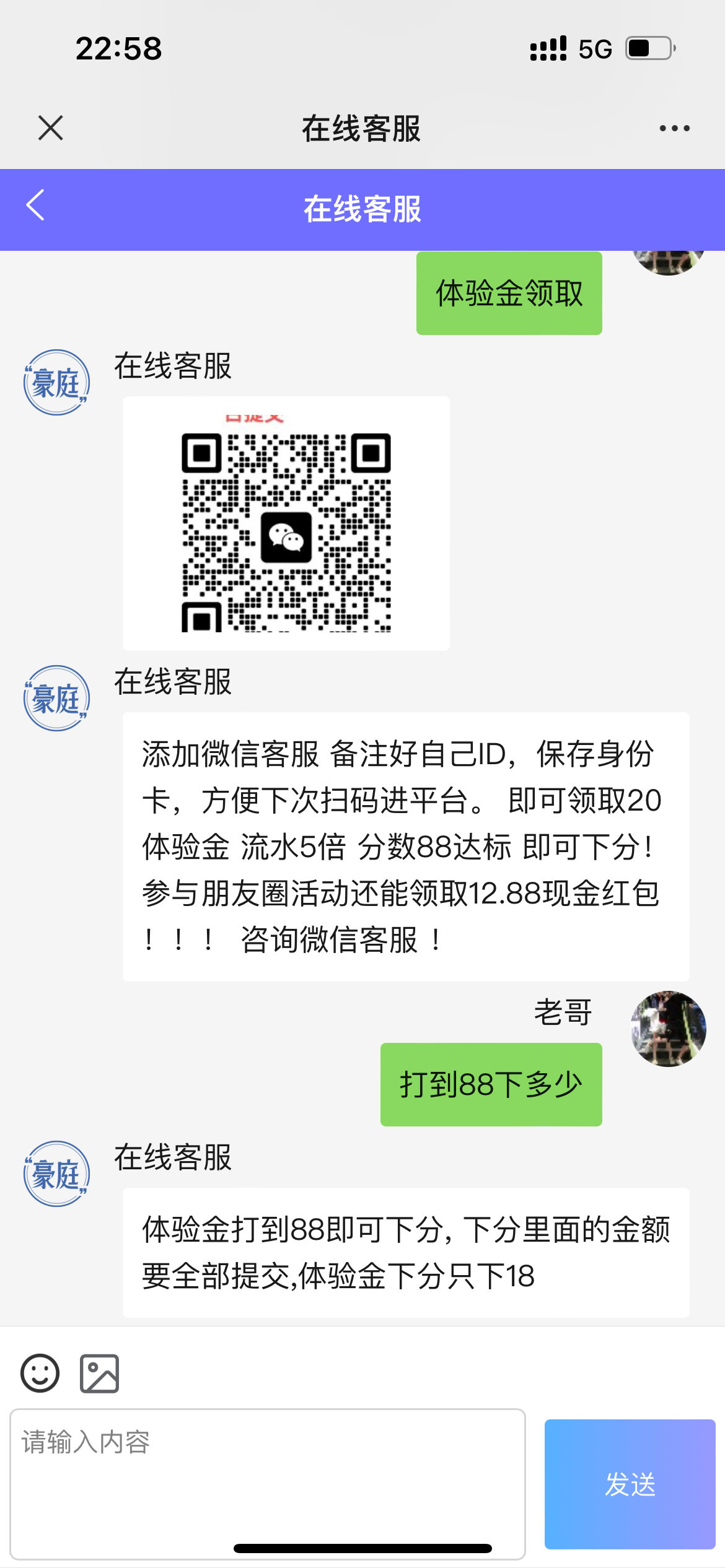The width and height of the screenshot is (725, 1568).
Task: Tap the 发送 send button
Action: (630, 1484)
